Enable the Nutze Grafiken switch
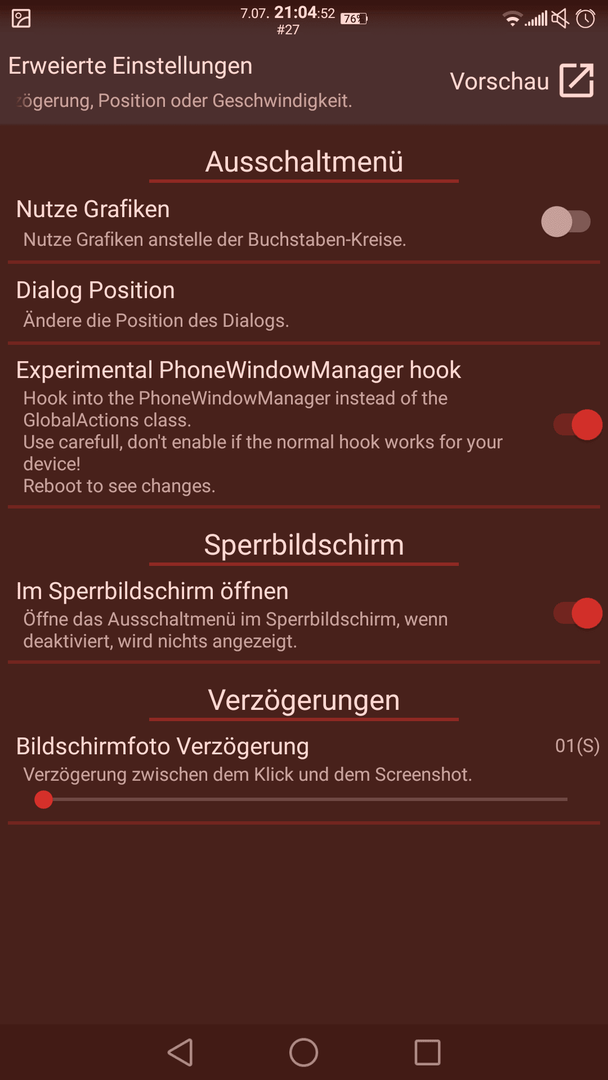This screenshot has height=1080, width=608. 566,222
